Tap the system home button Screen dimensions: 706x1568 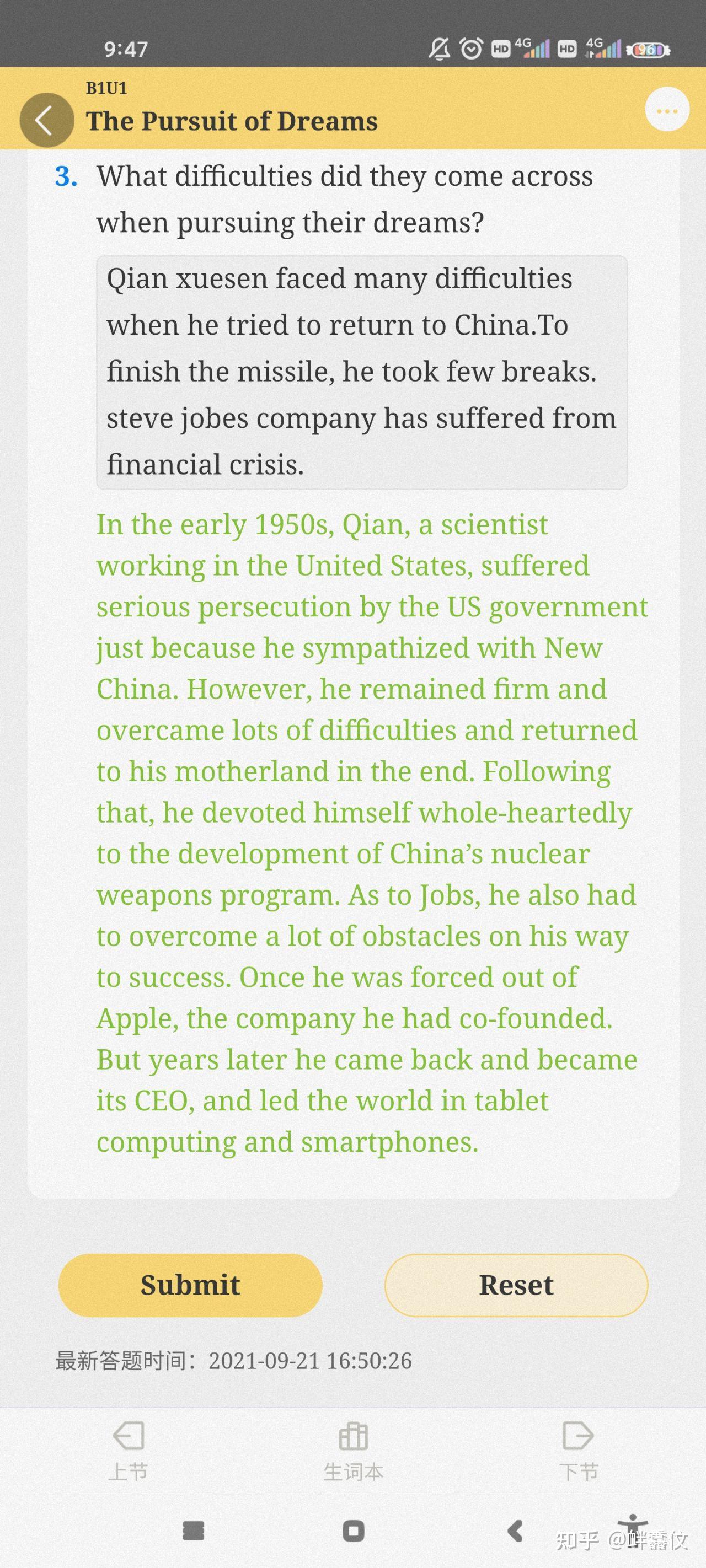[x=354, y=1531]
